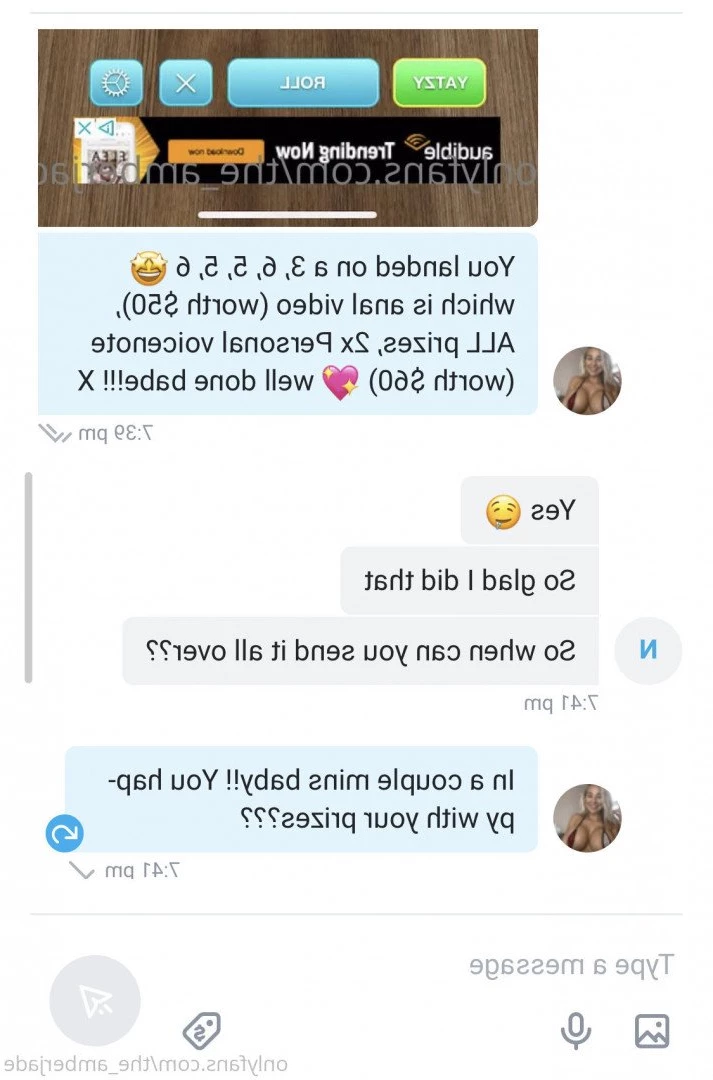Open the N user avatar
This screenshot has width=713, height=1080.
coord(648,651)
